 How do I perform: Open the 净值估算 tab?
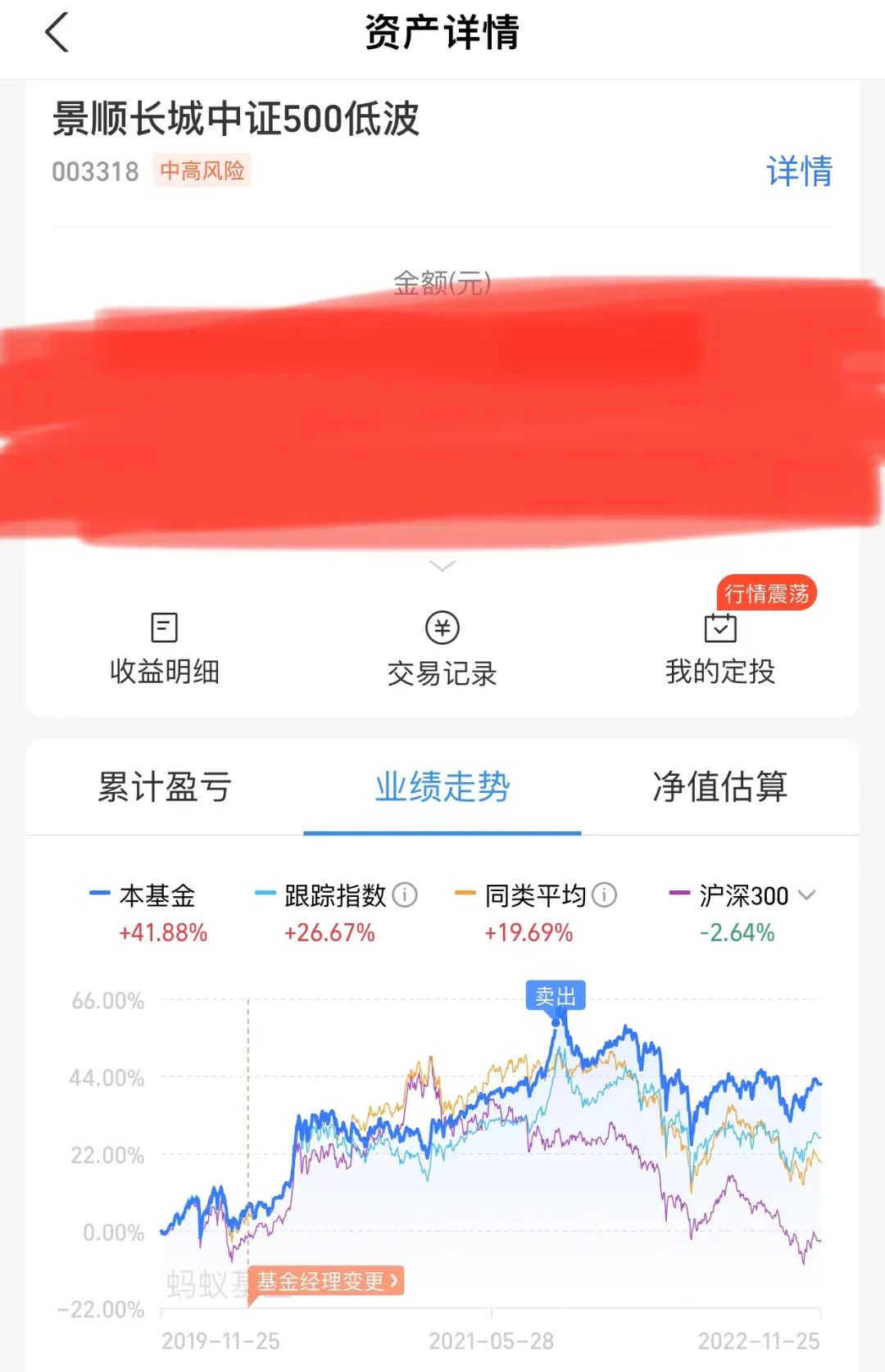[x=720, y=787]
